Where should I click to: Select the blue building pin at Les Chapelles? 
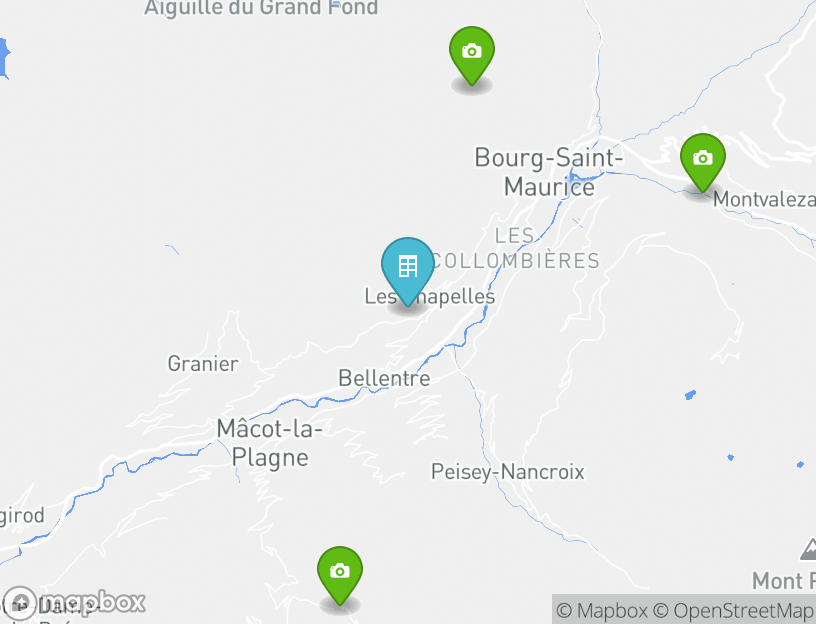click(x=408, y=267)
